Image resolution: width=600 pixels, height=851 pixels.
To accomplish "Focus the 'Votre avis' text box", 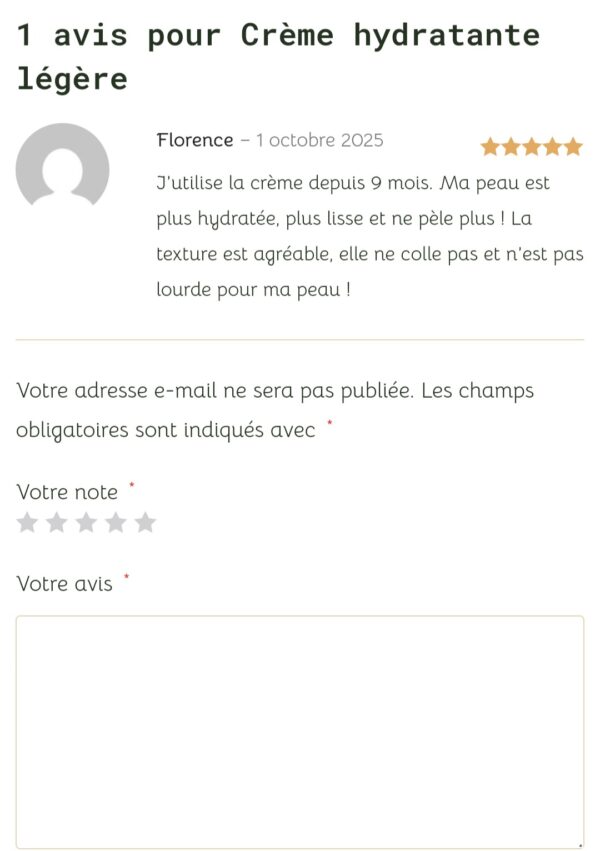I will click(x=299, y=732).
